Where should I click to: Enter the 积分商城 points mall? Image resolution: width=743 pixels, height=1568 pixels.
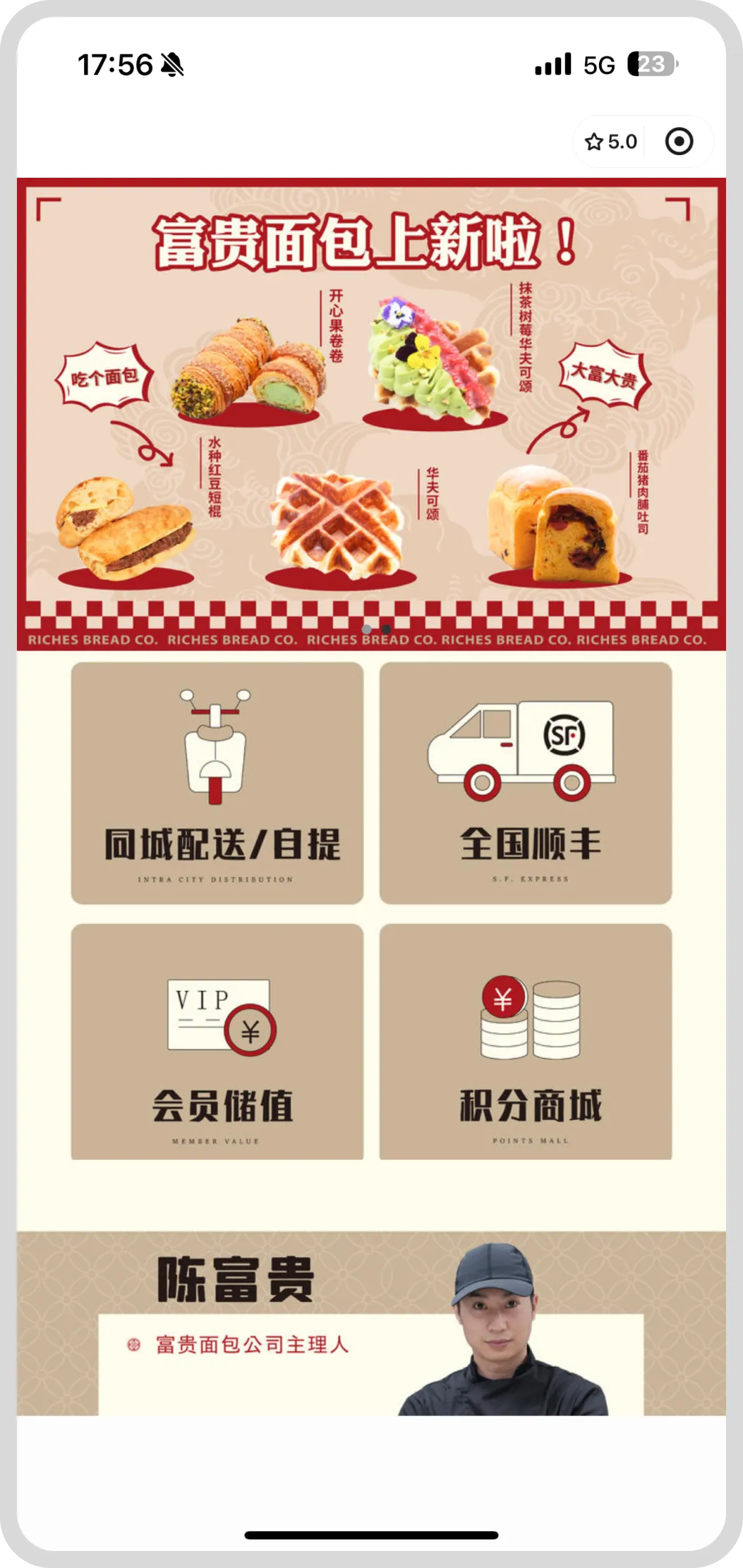click(x=526, y=1042)
